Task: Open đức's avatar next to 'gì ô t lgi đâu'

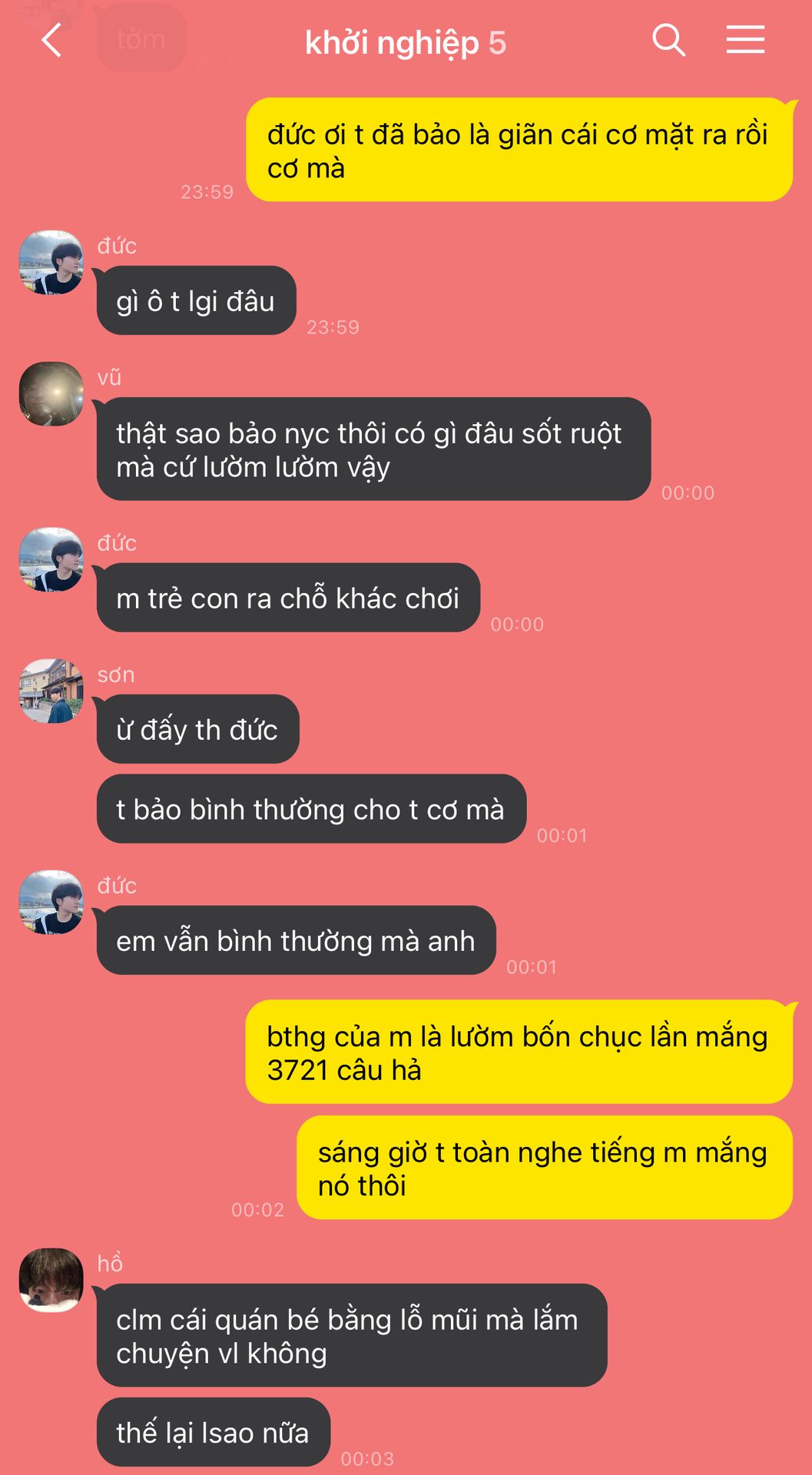Action: click(51, 263)
